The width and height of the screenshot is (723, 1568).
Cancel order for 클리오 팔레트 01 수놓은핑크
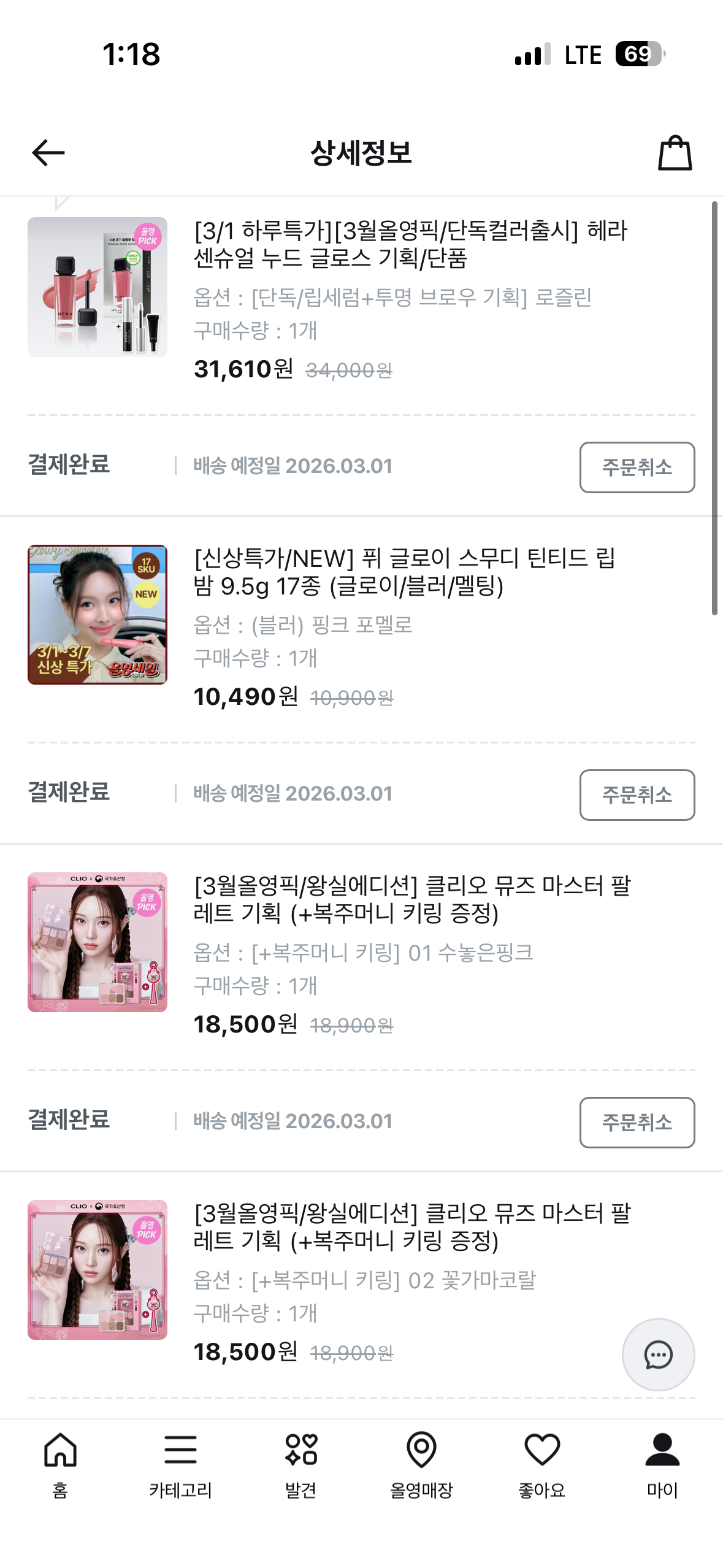pyautogui.click(x=637, y=1123)
